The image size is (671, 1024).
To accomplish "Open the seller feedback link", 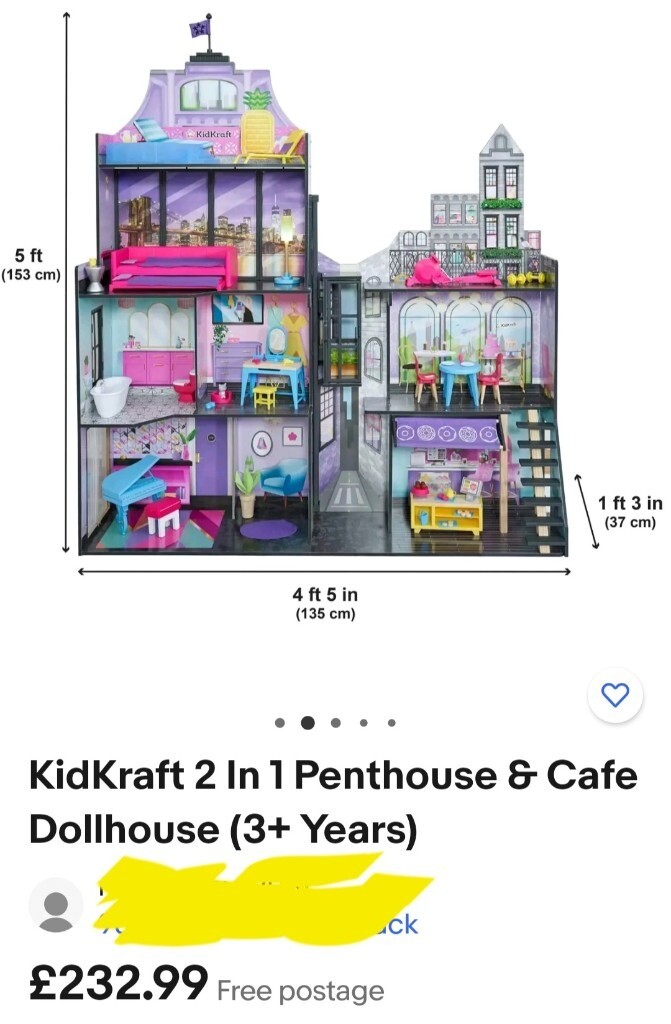I will click(396, 924).
